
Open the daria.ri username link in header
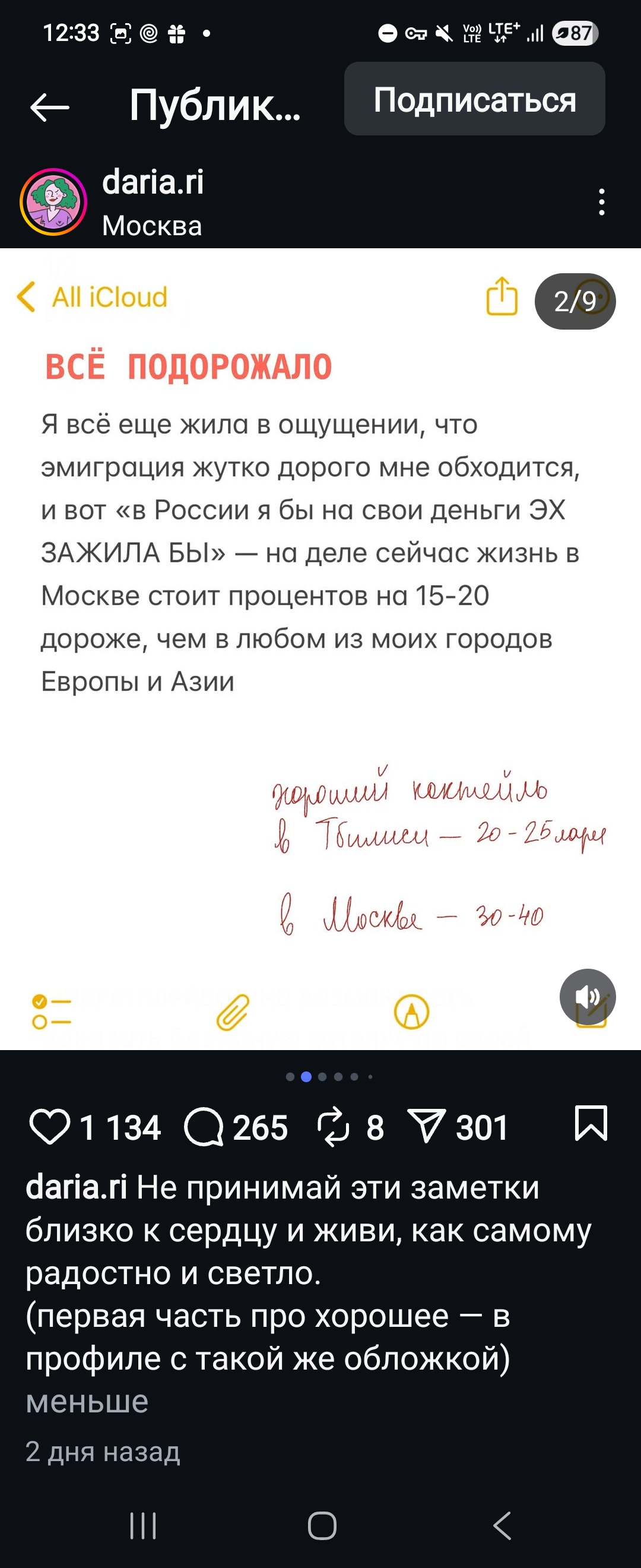153,182
